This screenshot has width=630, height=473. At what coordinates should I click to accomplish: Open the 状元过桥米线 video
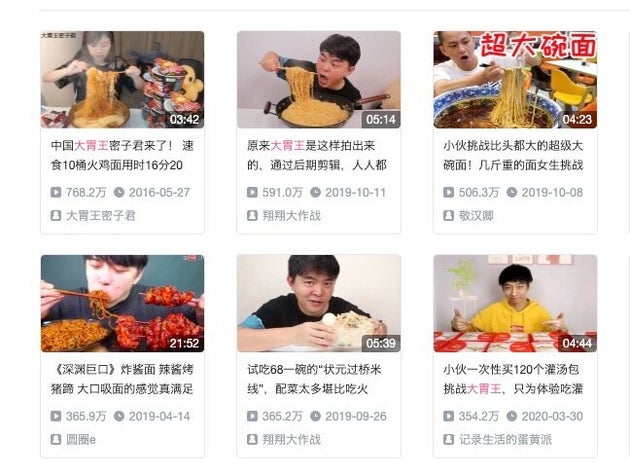point(318,303)
